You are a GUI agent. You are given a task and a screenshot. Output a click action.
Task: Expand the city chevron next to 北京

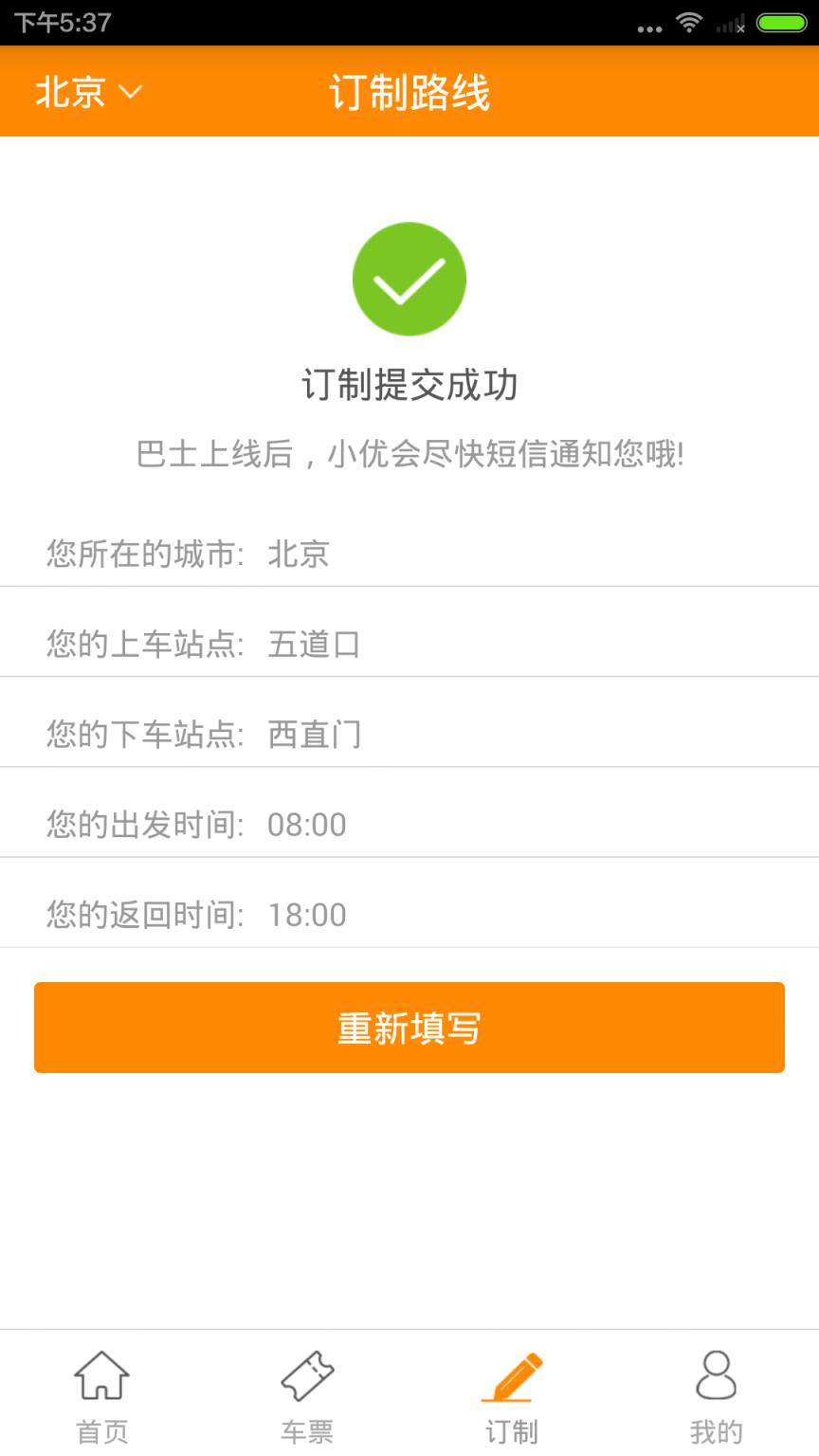(130, 92)
